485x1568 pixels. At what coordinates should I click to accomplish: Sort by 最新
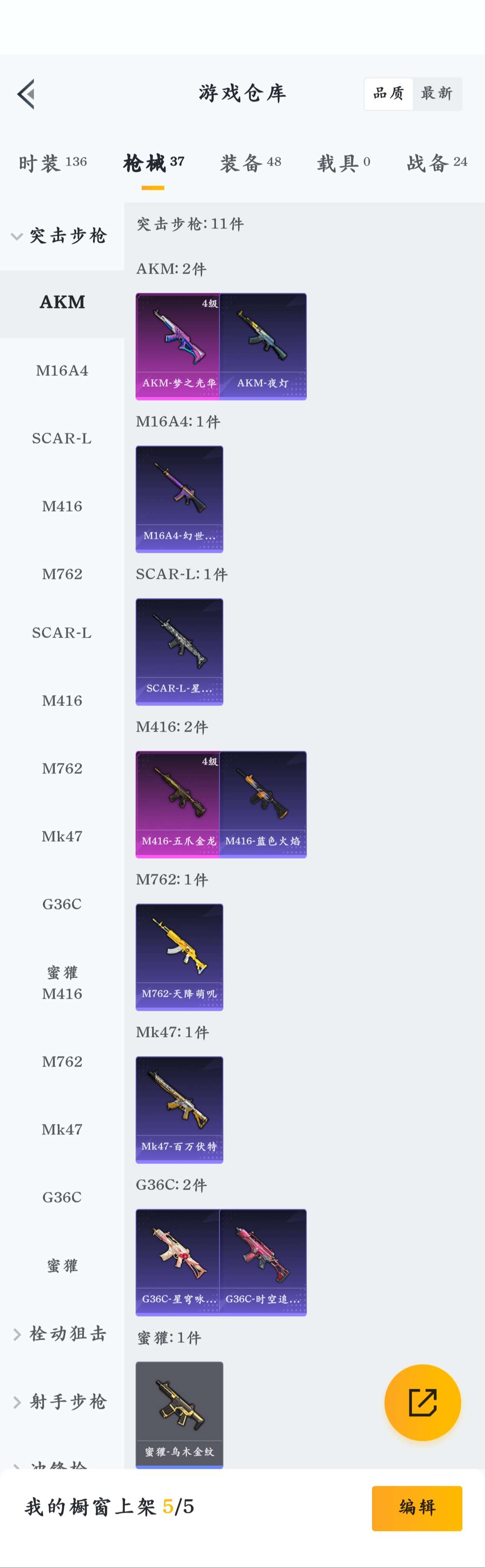(x=437, y=94)
